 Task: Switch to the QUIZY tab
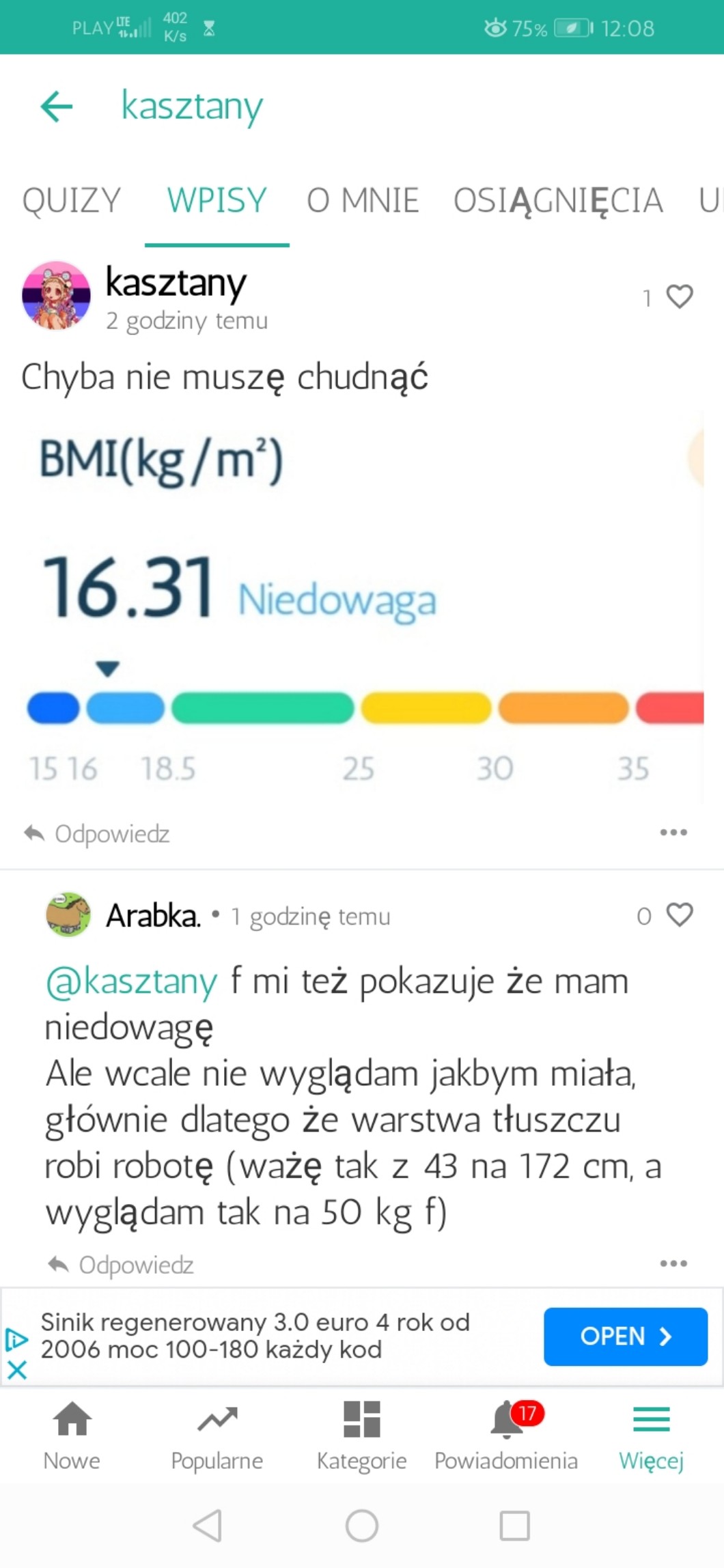coord(72,201)
